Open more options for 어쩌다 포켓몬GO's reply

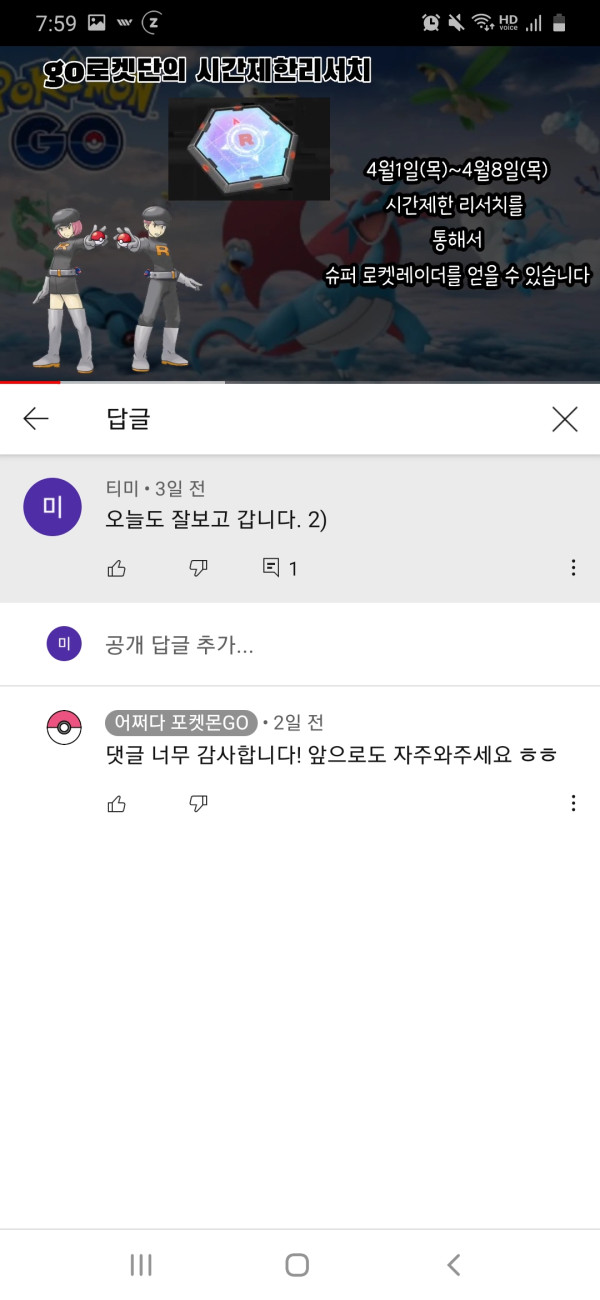(x=573, y=803)
